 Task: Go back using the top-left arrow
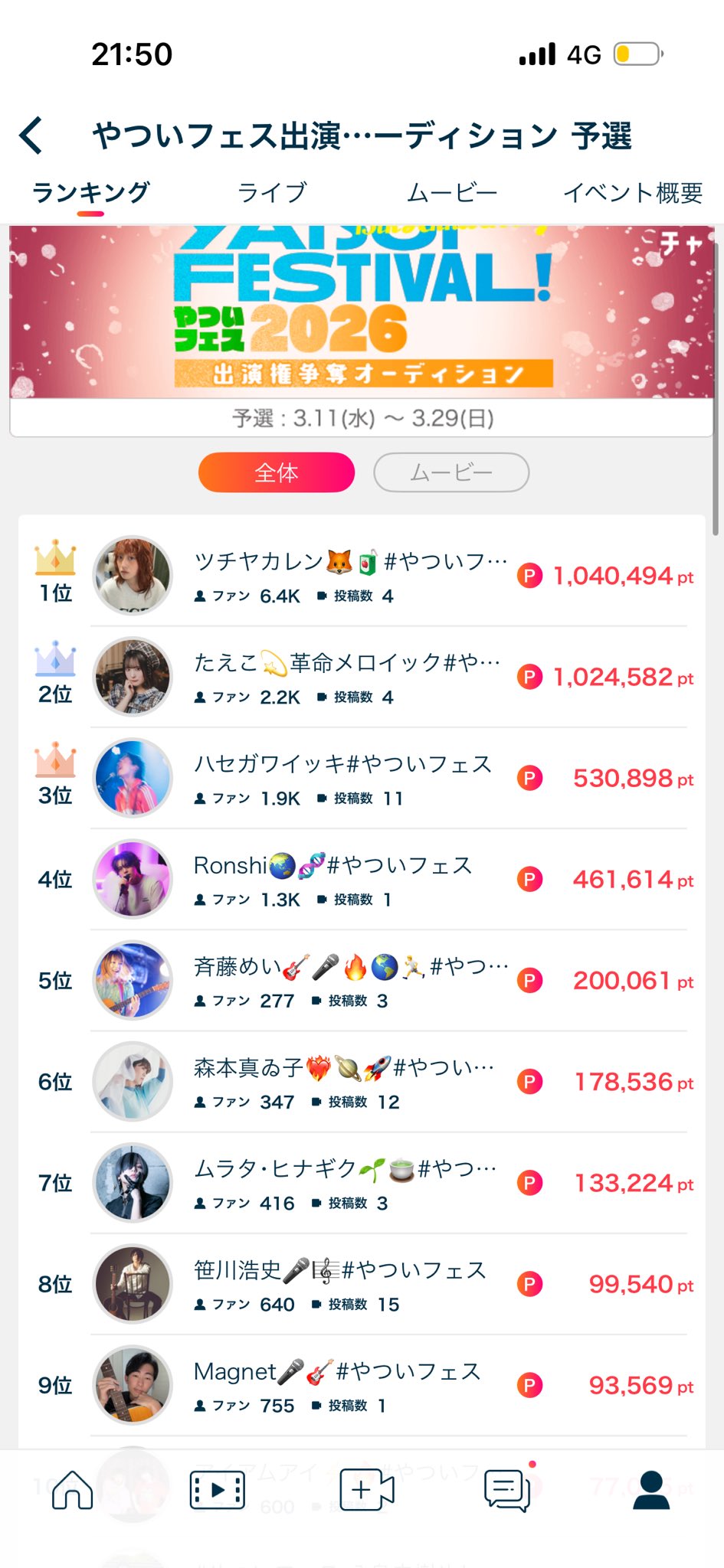click(x=32, y=136)
